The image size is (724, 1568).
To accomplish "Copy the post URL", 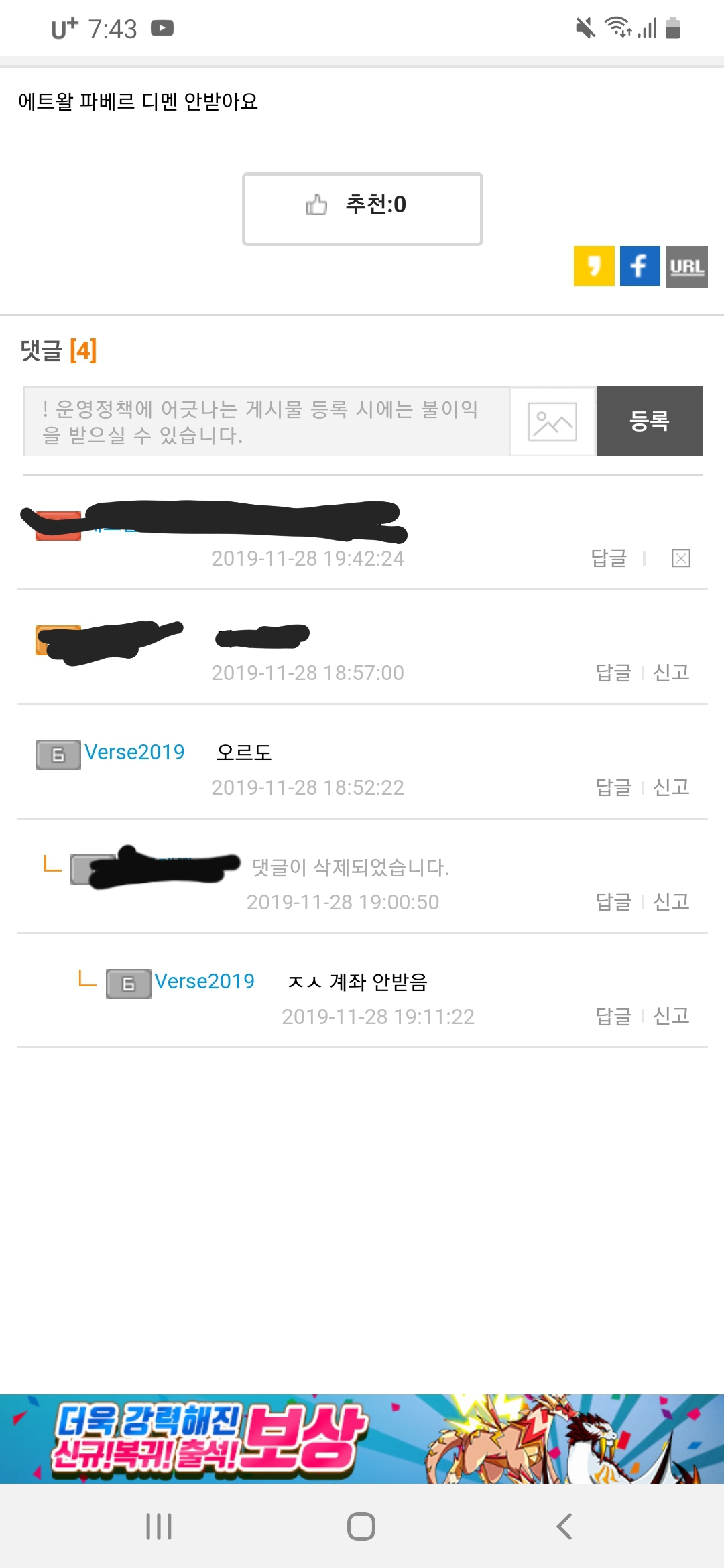I will coord(686,267).
